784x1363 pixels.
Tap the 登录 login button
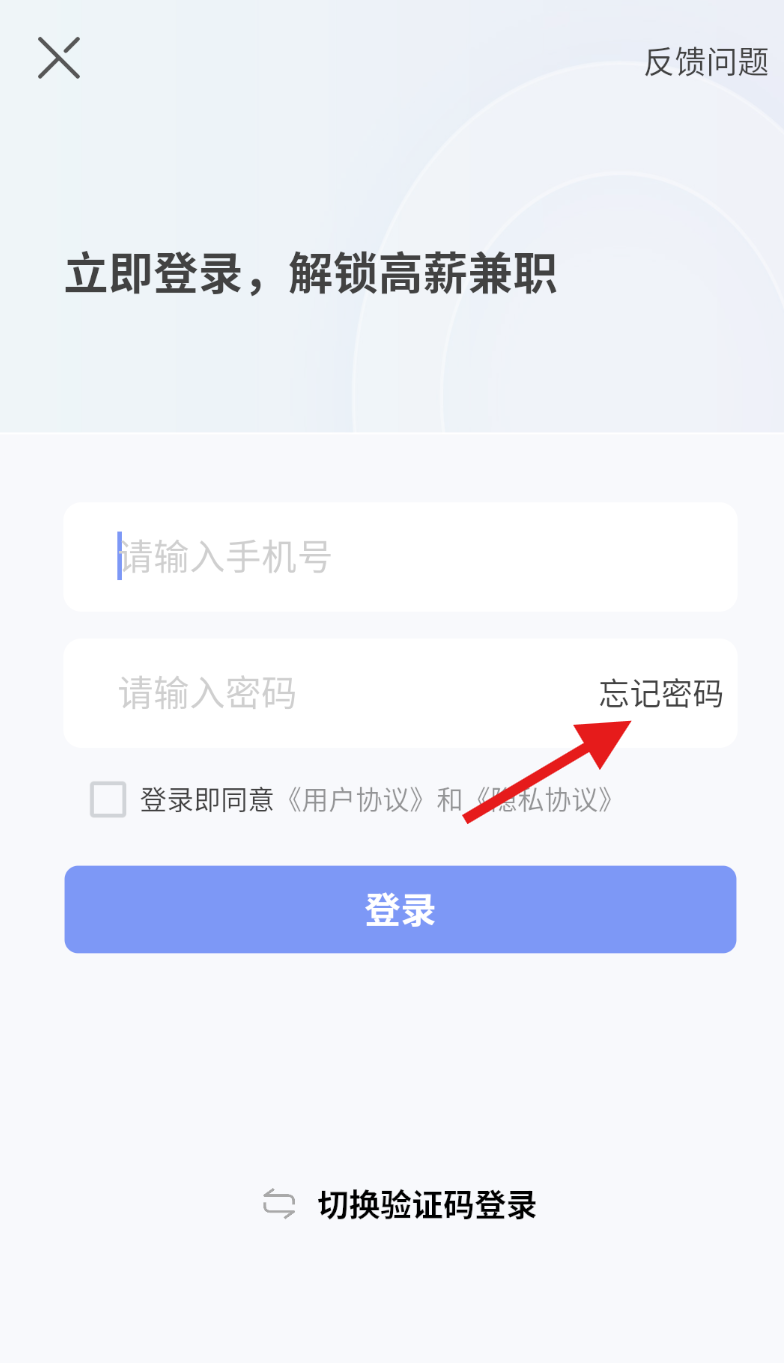point(400,909)
